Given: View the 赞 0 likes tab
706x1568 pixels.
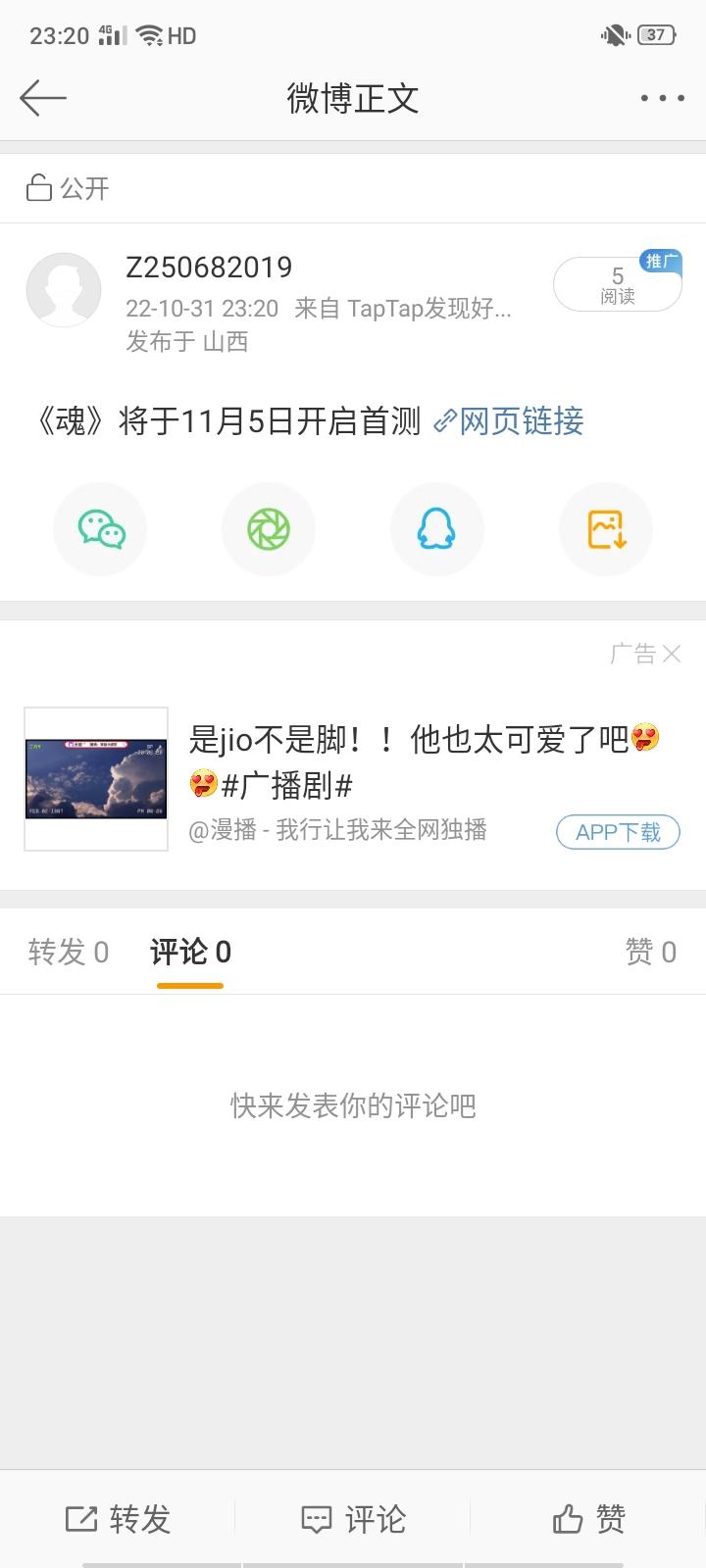Looking at the screenshot, I should point(651,952).
